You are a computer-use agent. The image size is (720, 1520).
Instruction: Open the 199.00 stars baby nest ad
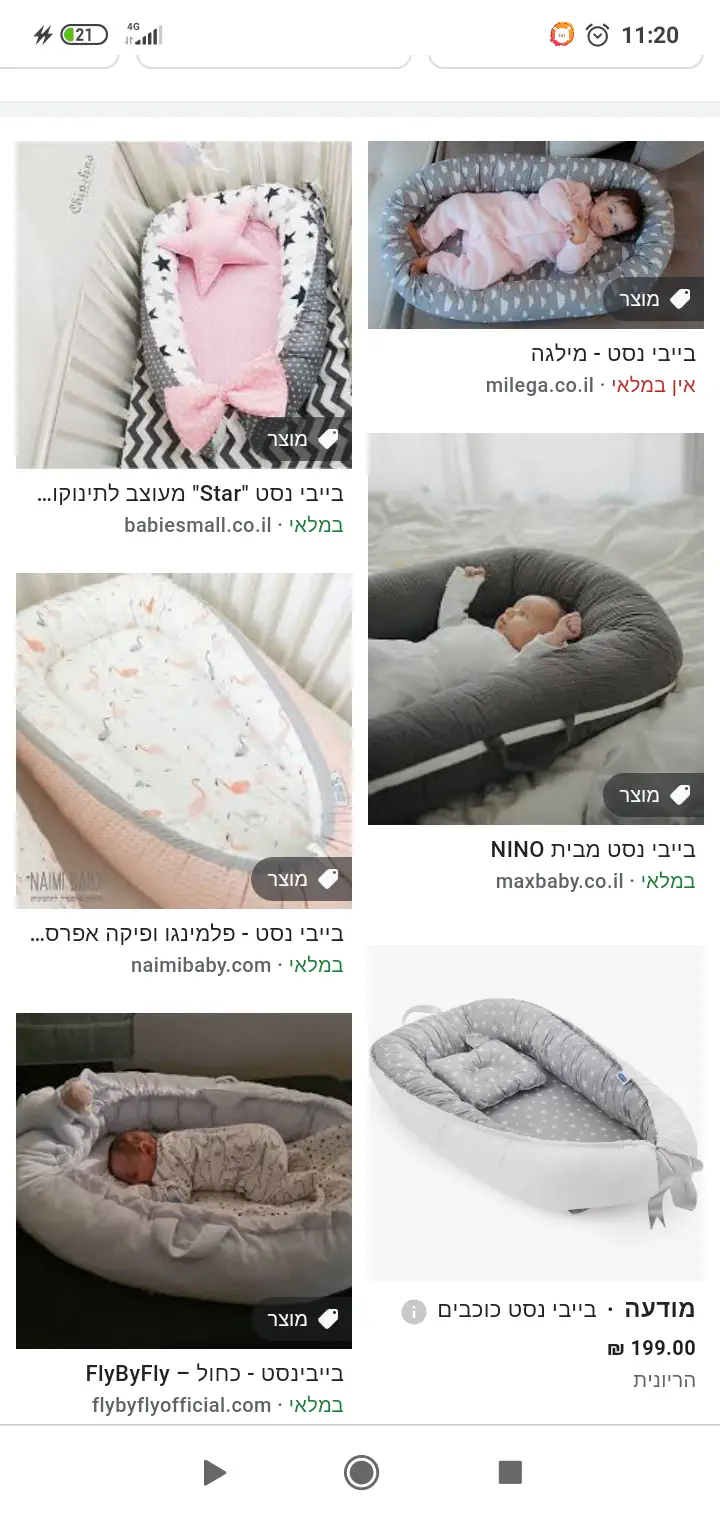pos(536,1112)
